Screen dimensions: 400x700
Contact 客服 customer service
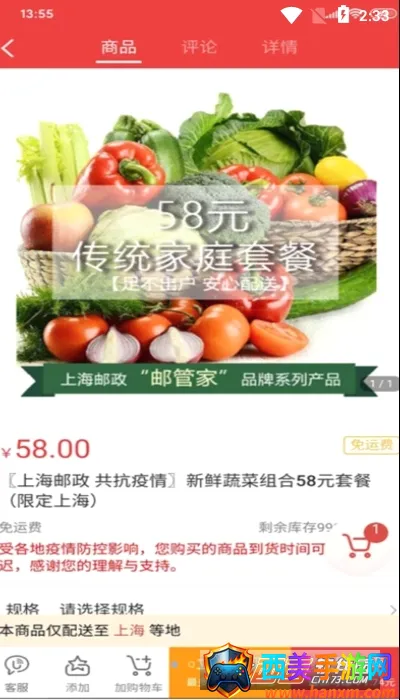click(x=17, y=673)
